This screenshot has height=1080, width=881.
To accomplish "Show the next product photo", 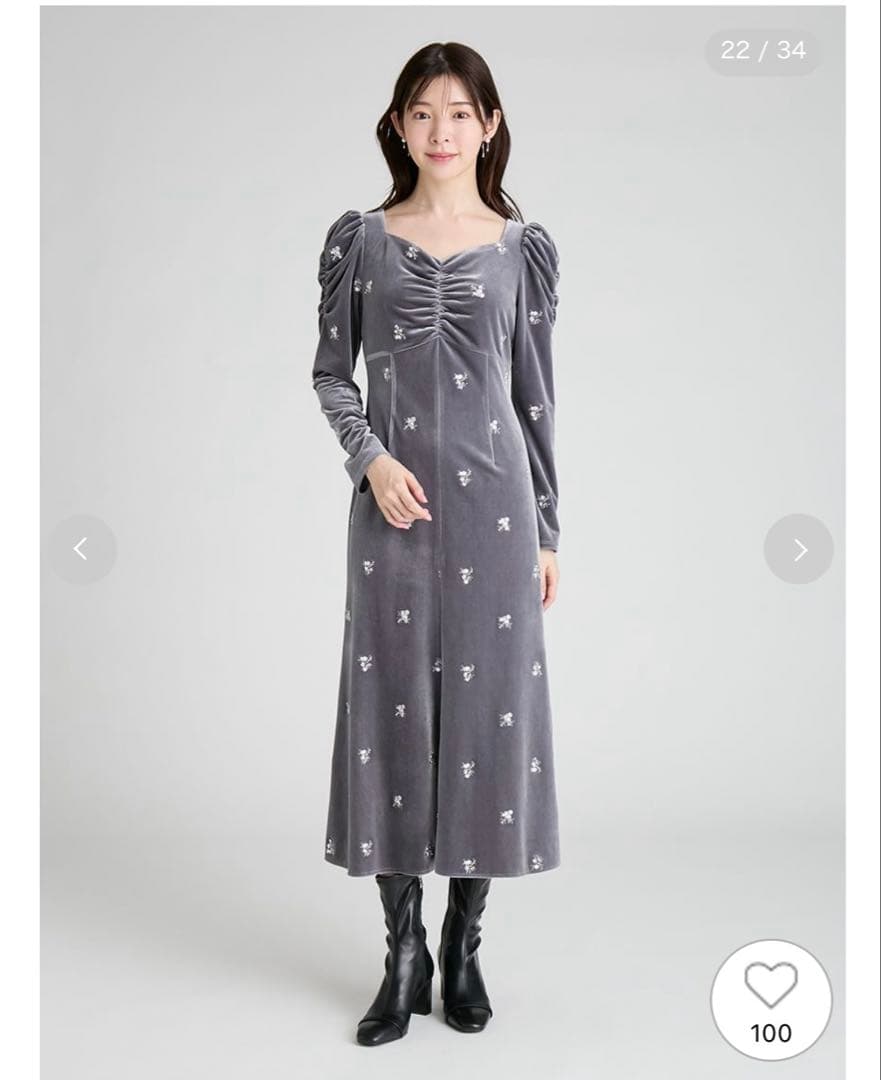I will [x=798, y=549].
